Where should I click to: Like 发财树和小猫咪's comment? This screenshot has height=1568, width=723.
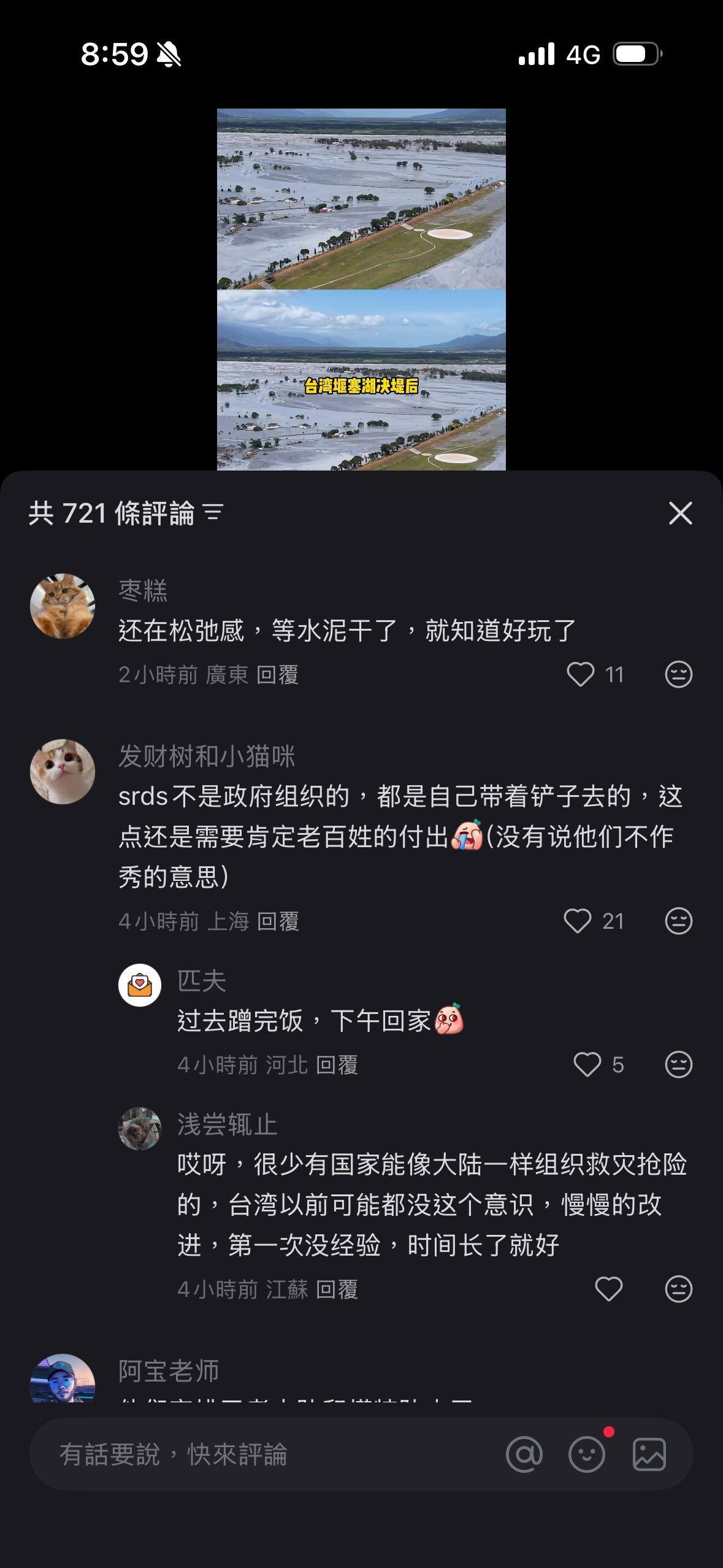578,921
